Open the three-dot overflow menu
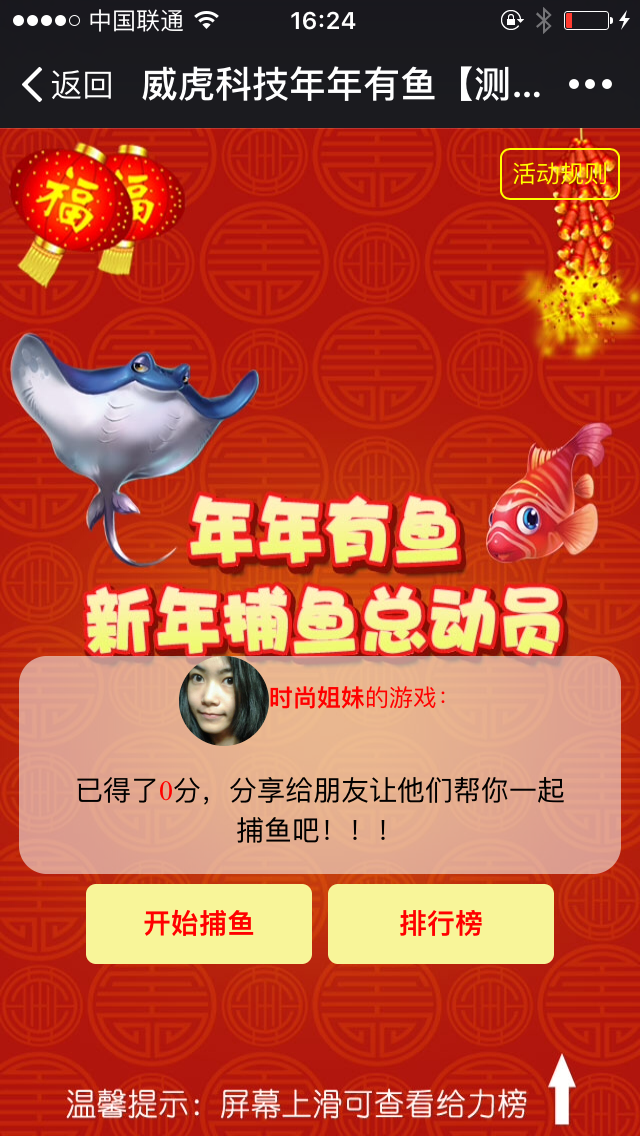 589,86
